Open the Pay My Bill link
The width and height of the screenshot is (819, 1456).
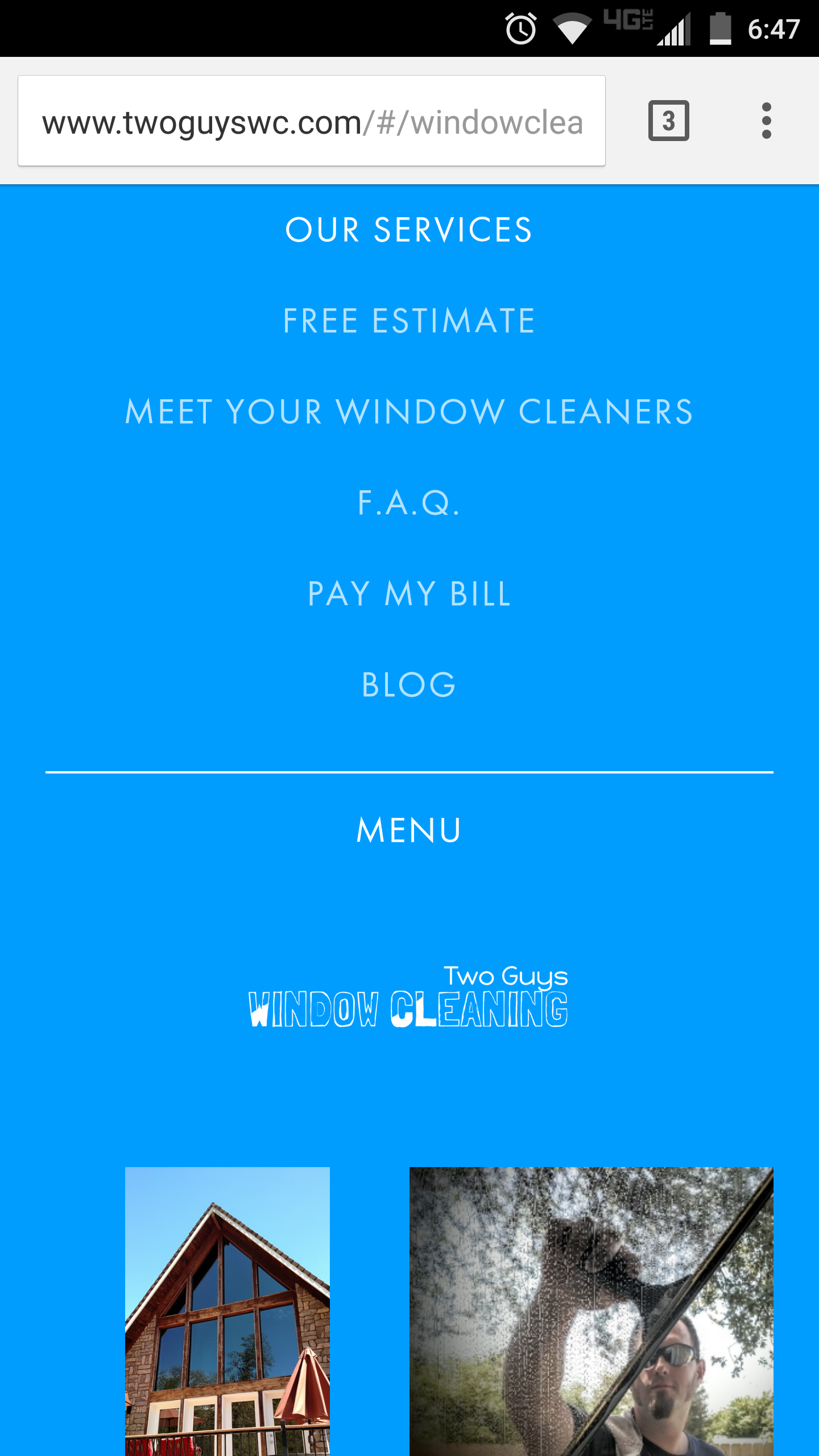(x=409, y=594)
